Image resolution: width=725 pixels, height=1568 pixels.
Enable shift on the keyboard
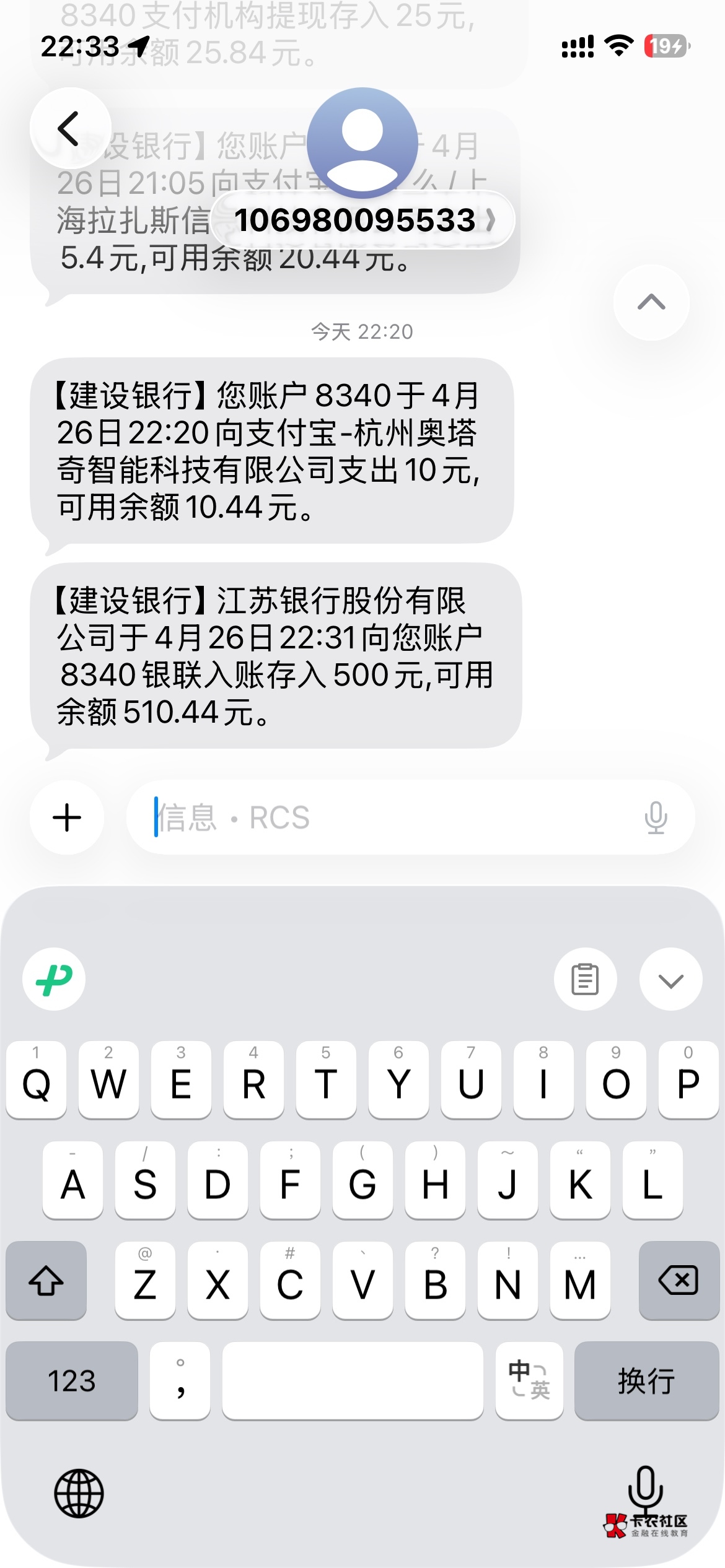(46, 1280)
